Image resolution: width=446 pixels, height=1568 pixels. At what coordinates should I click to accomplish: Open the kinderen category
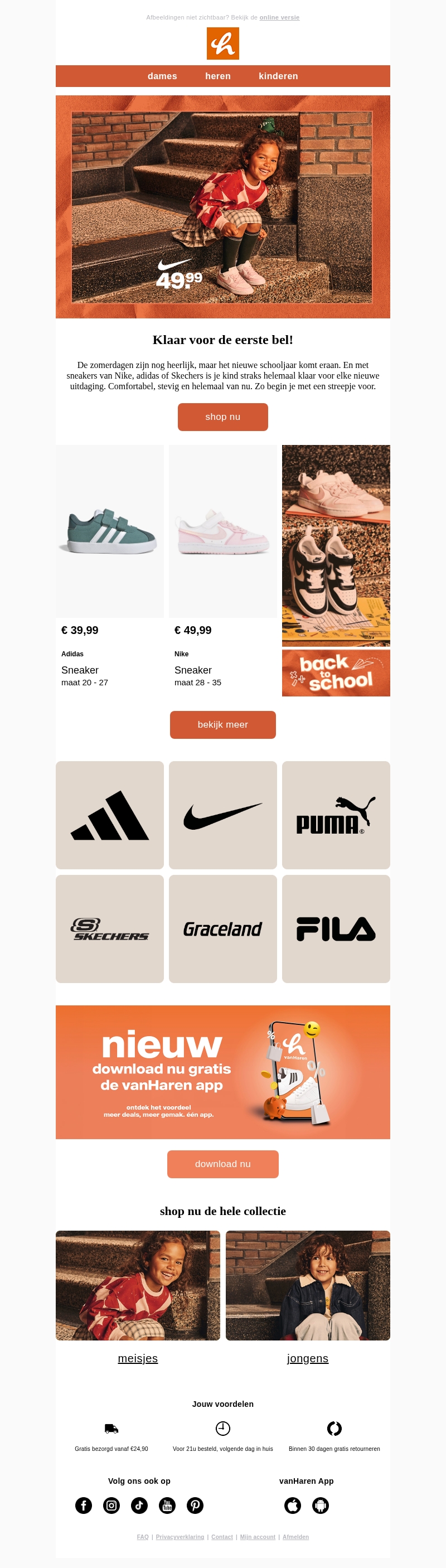(278, 76)
